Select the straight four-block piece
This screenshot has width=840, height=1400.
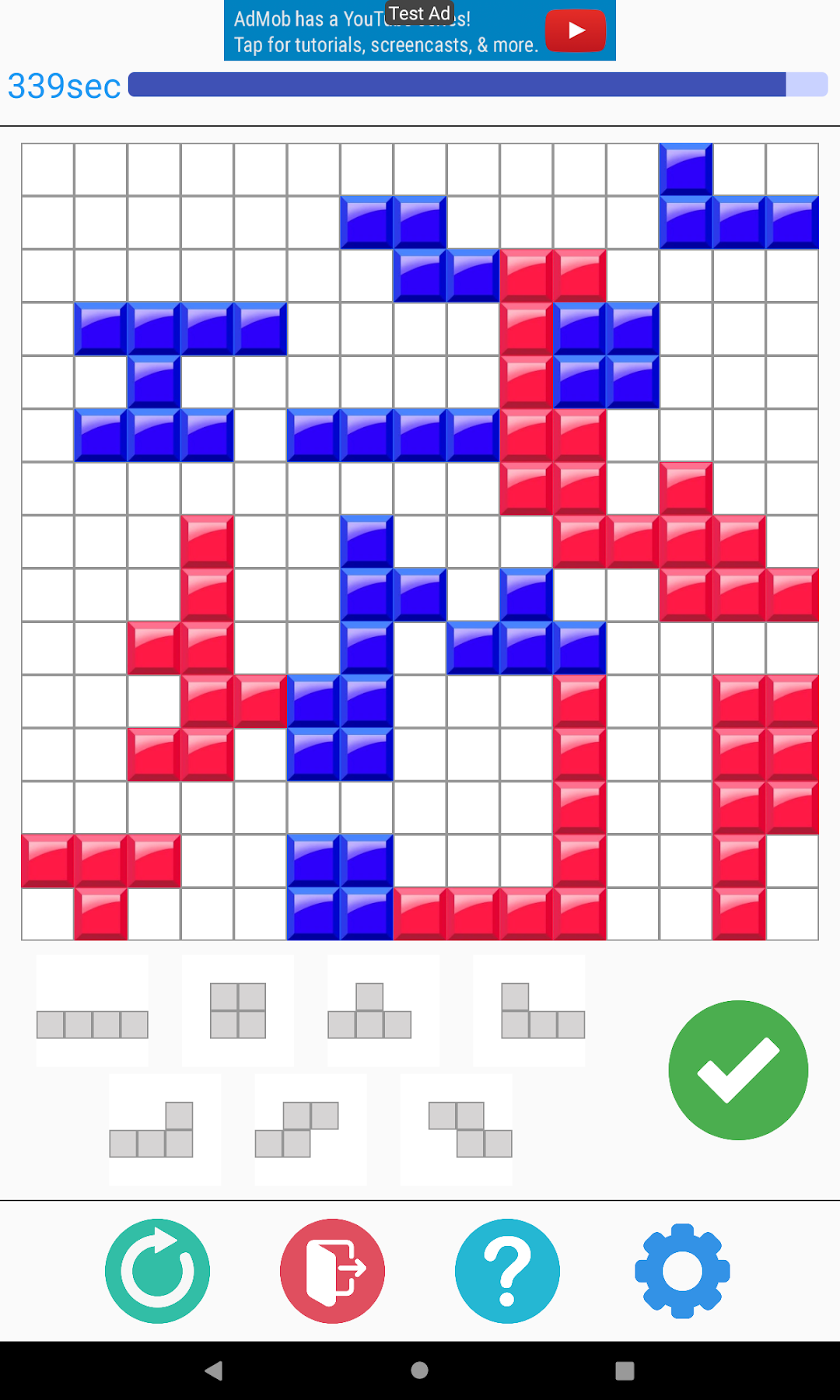pos(93,1011)
